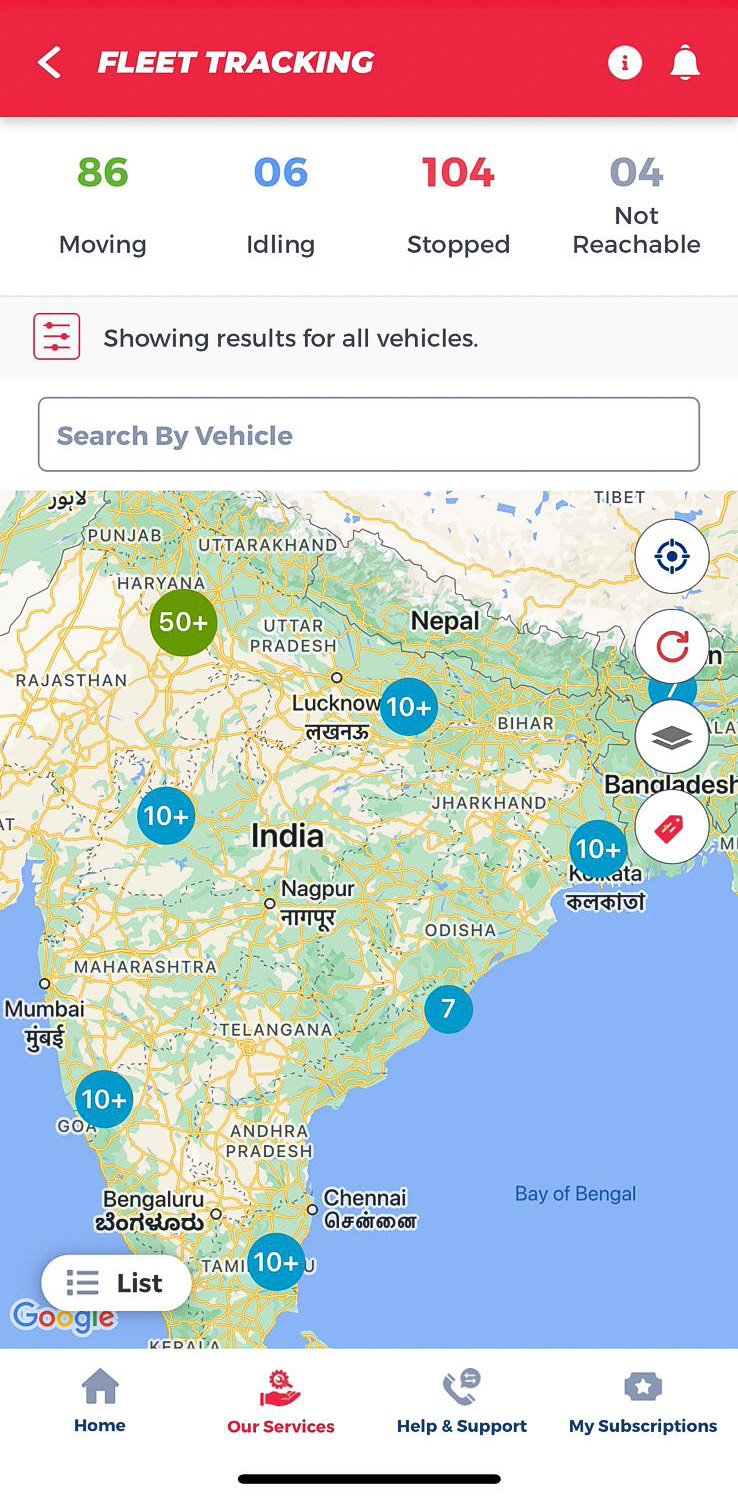Tap the my-location crosshair icon on the map
Screen dimensions: 738x1499
point(672,557)
